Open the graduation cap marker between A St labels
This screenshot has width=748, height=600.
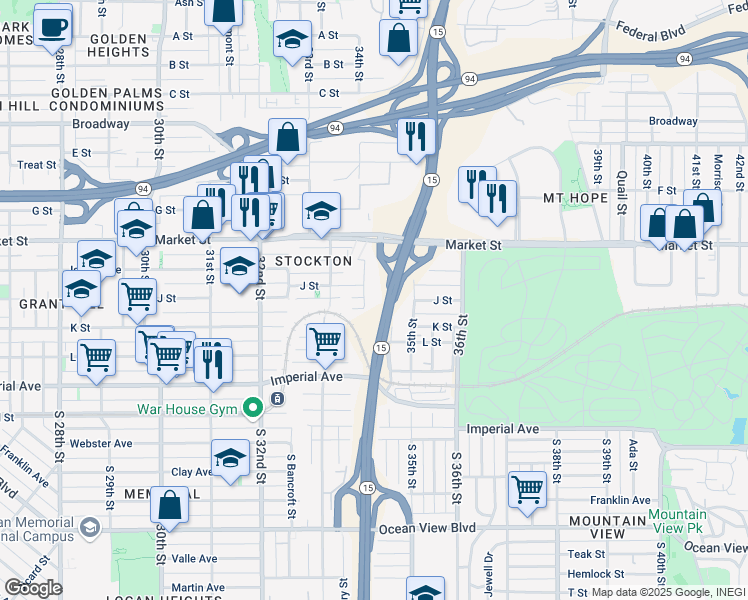point(293,41)
